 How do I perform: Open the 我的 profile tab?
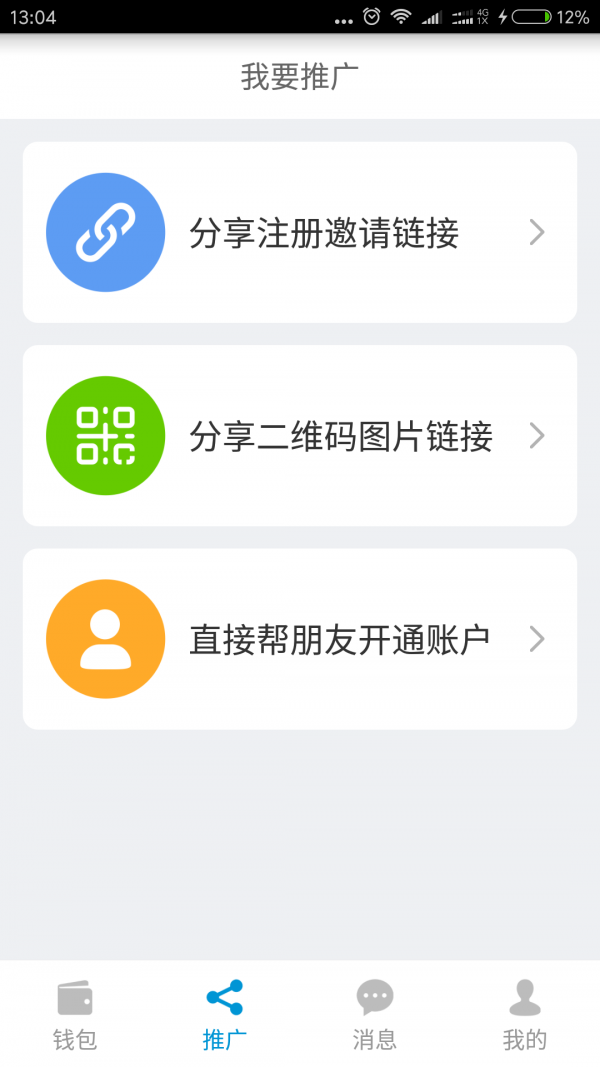click(524, 1013)
